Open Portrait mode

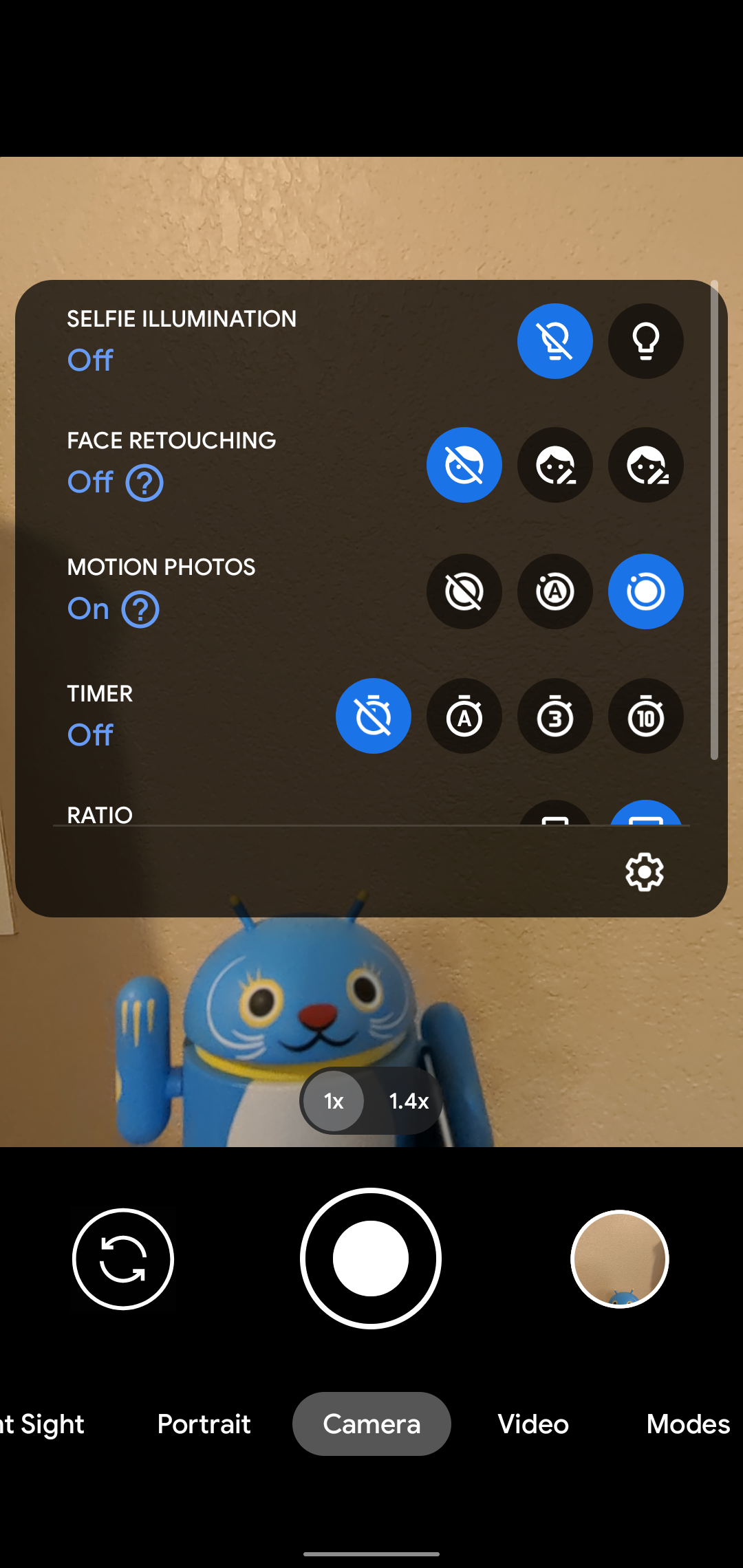tap(204, 1424)
